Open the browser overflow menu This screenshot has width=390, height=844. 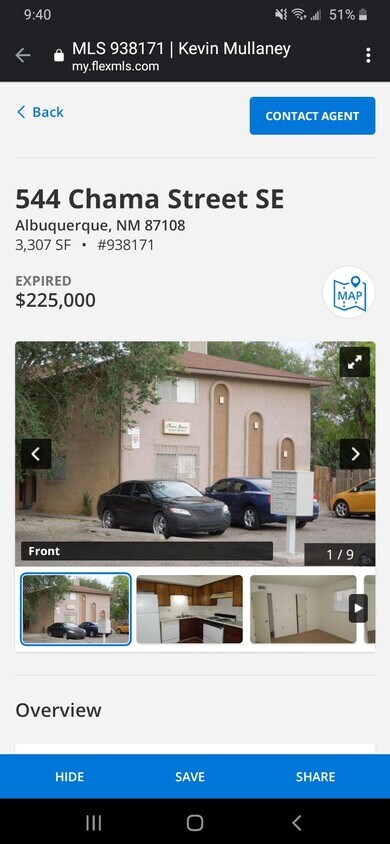coord(368,55)
